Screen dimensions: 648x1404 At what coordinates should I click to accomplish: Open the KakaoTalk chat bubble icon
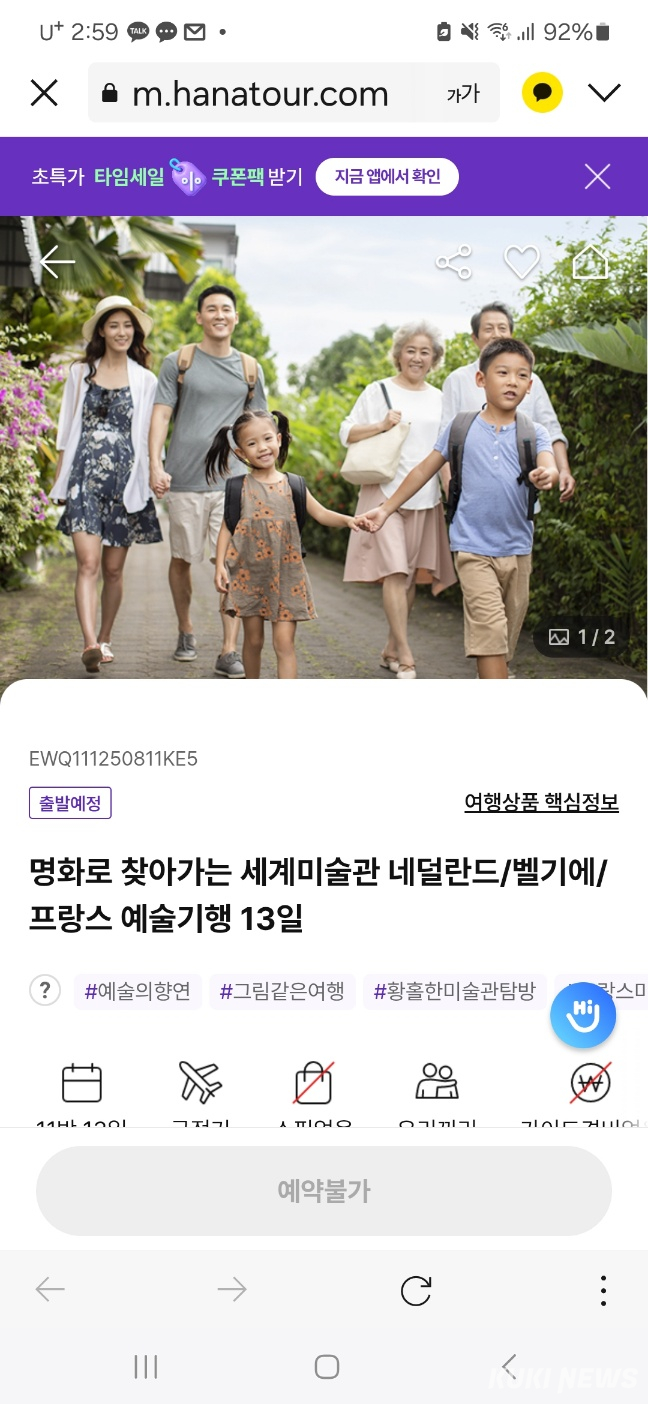542,93
